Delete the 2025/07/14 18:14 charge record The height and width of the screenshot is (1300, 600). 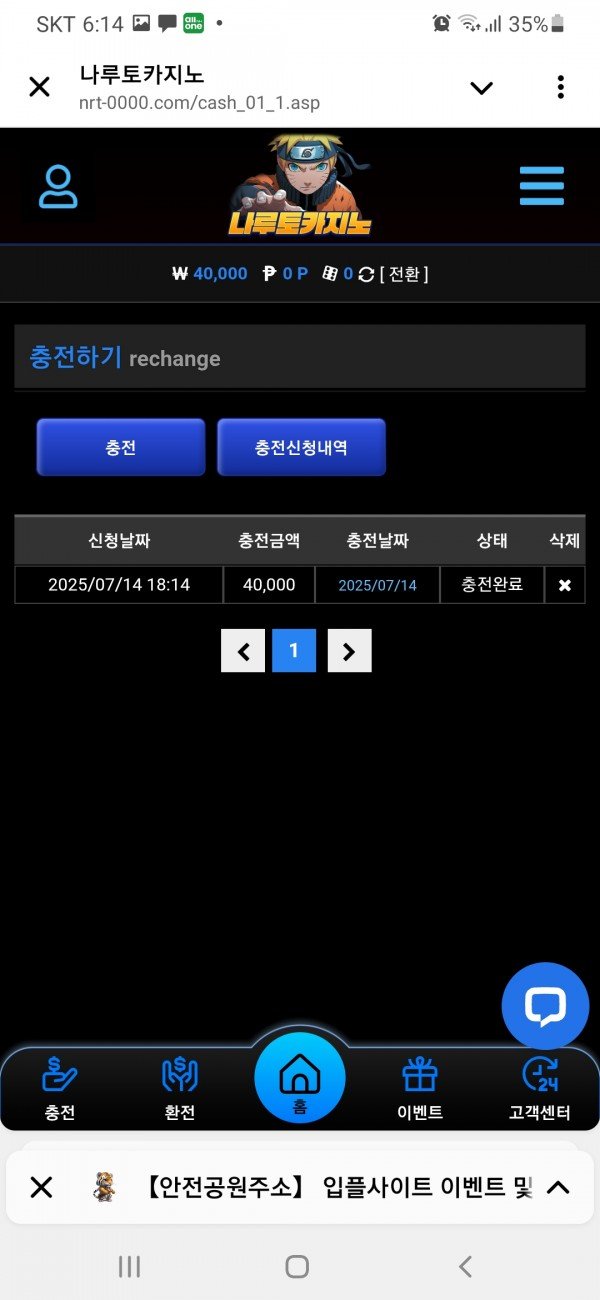(564, 585)
